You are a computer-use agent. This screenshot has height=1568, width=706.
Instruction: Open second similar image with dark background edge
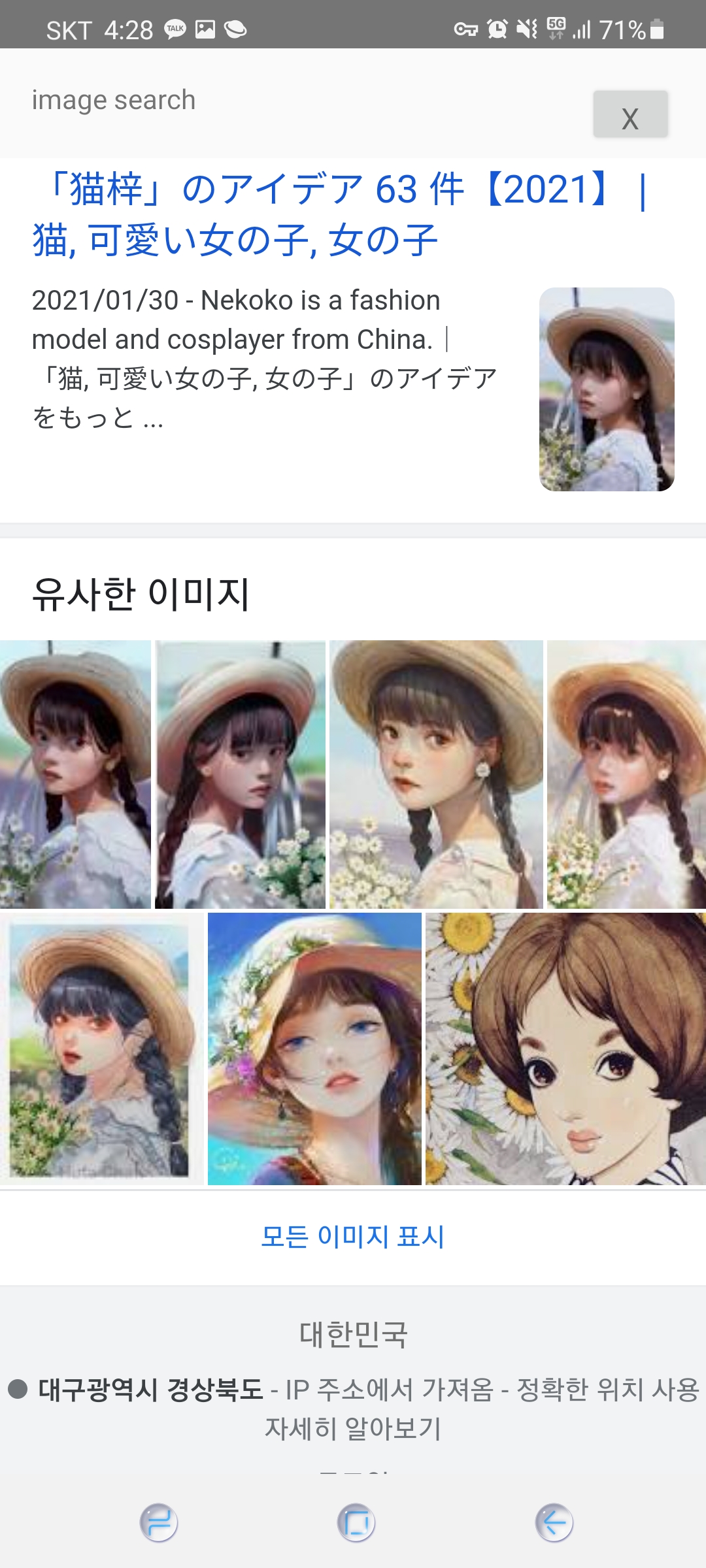240,774
